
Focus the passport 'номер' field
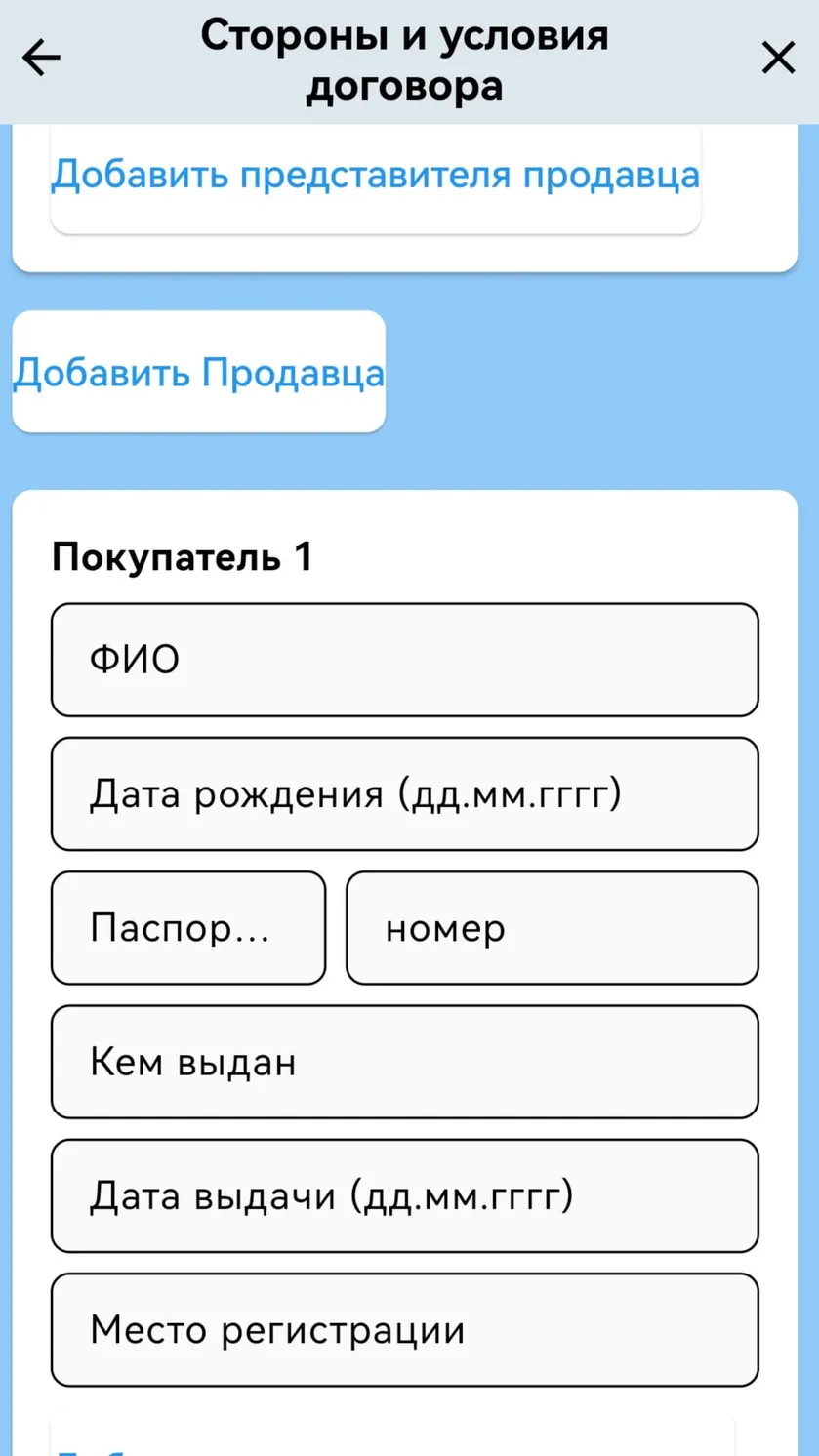tap(553, 928)
